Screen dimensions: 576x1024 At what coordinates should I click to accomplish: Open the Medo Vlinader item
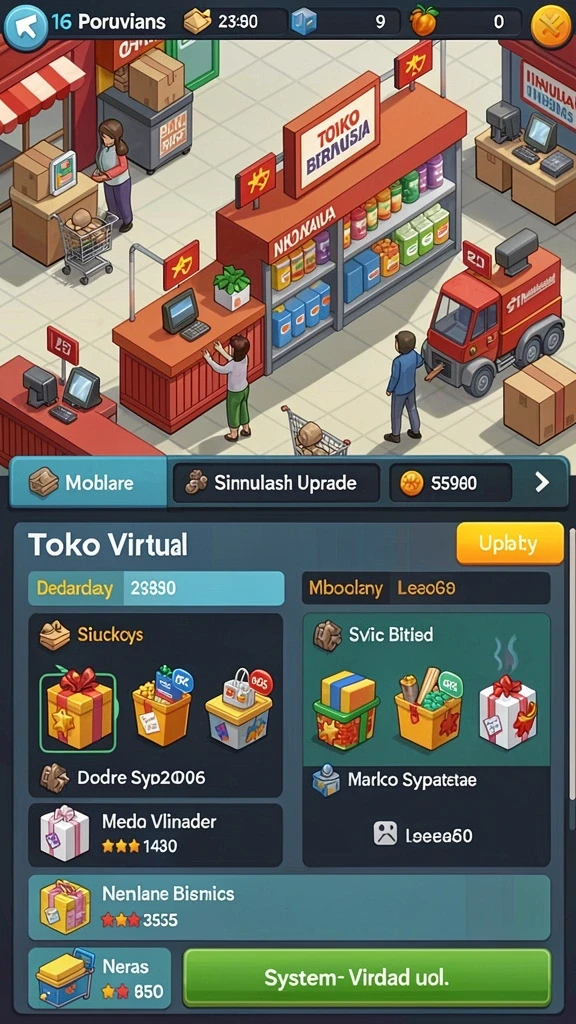click(x=155, y=835)
